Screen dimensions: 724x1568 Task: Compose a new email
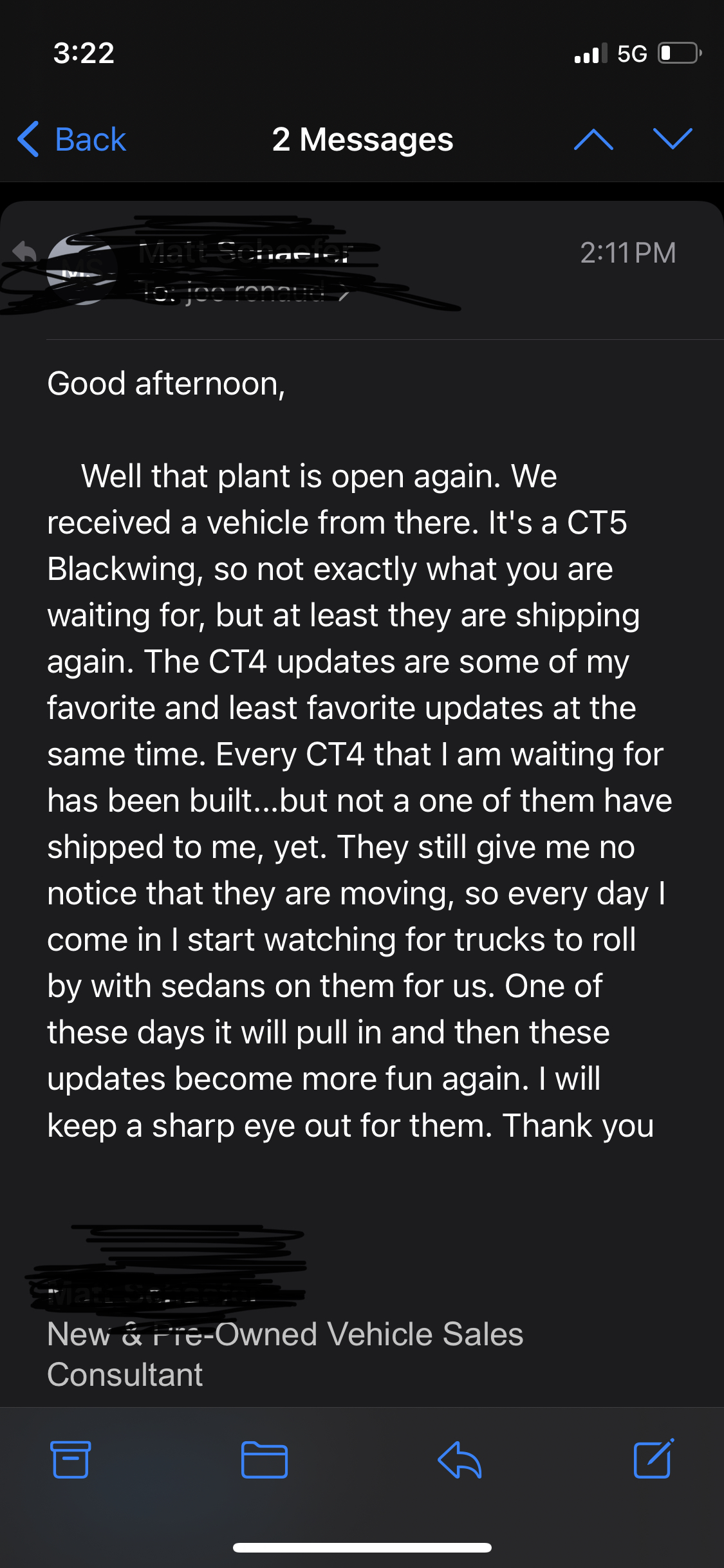point(653,1459)
